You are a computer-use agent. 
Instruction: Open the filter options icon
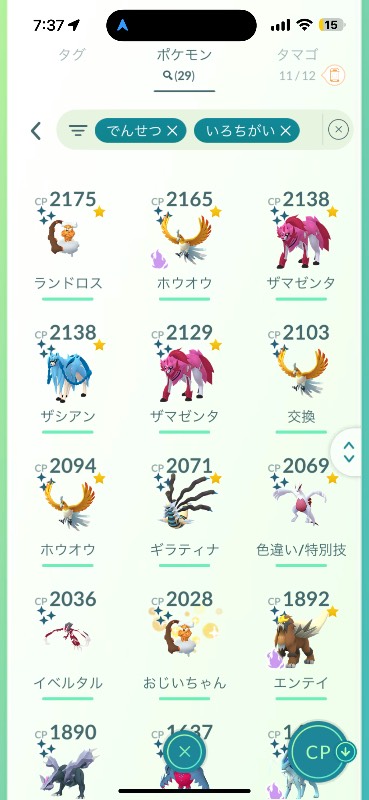[x=78, y=131]
